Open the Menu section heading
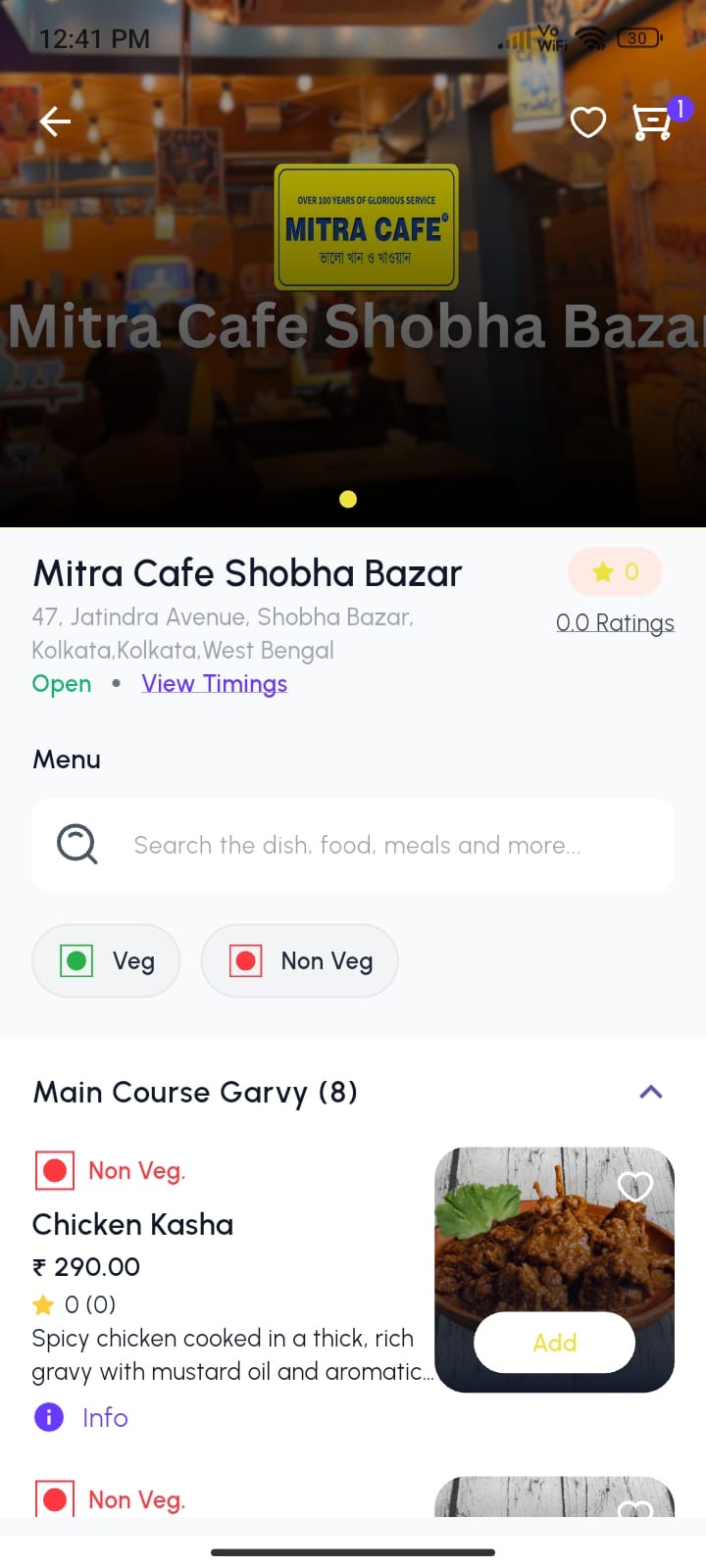Viewport: 706px width, 1568px height. [66, 759]
